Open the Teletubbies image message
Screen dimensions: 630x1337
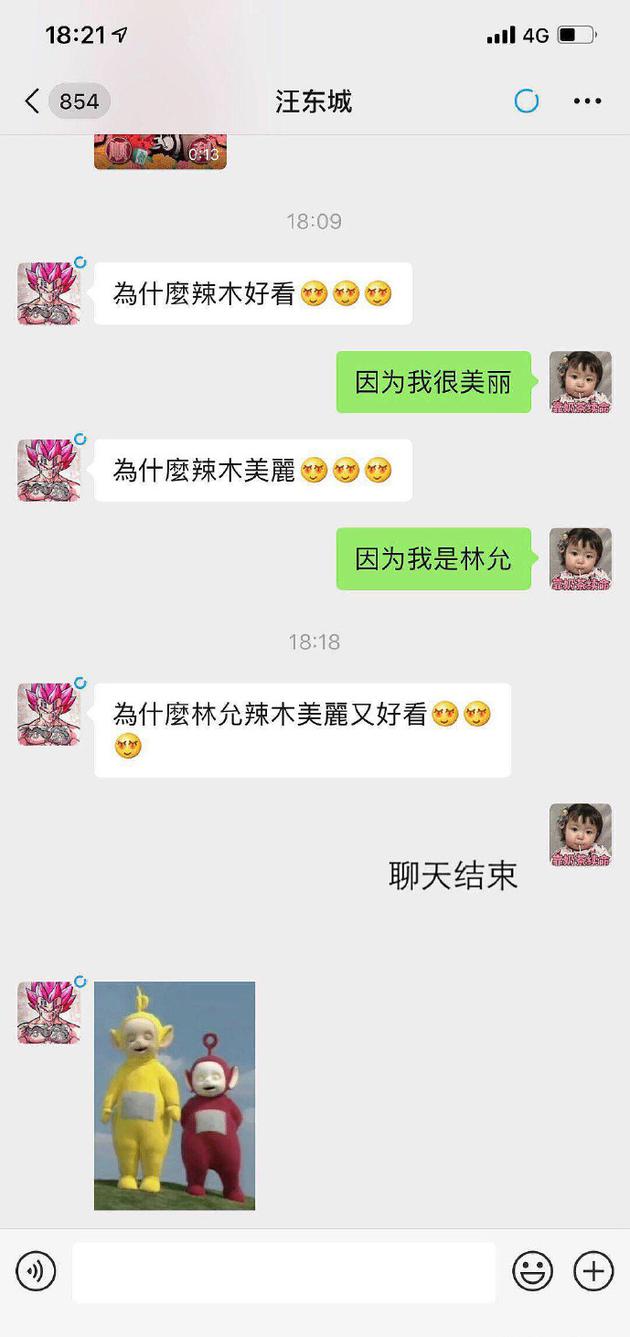coord(175,1096)
